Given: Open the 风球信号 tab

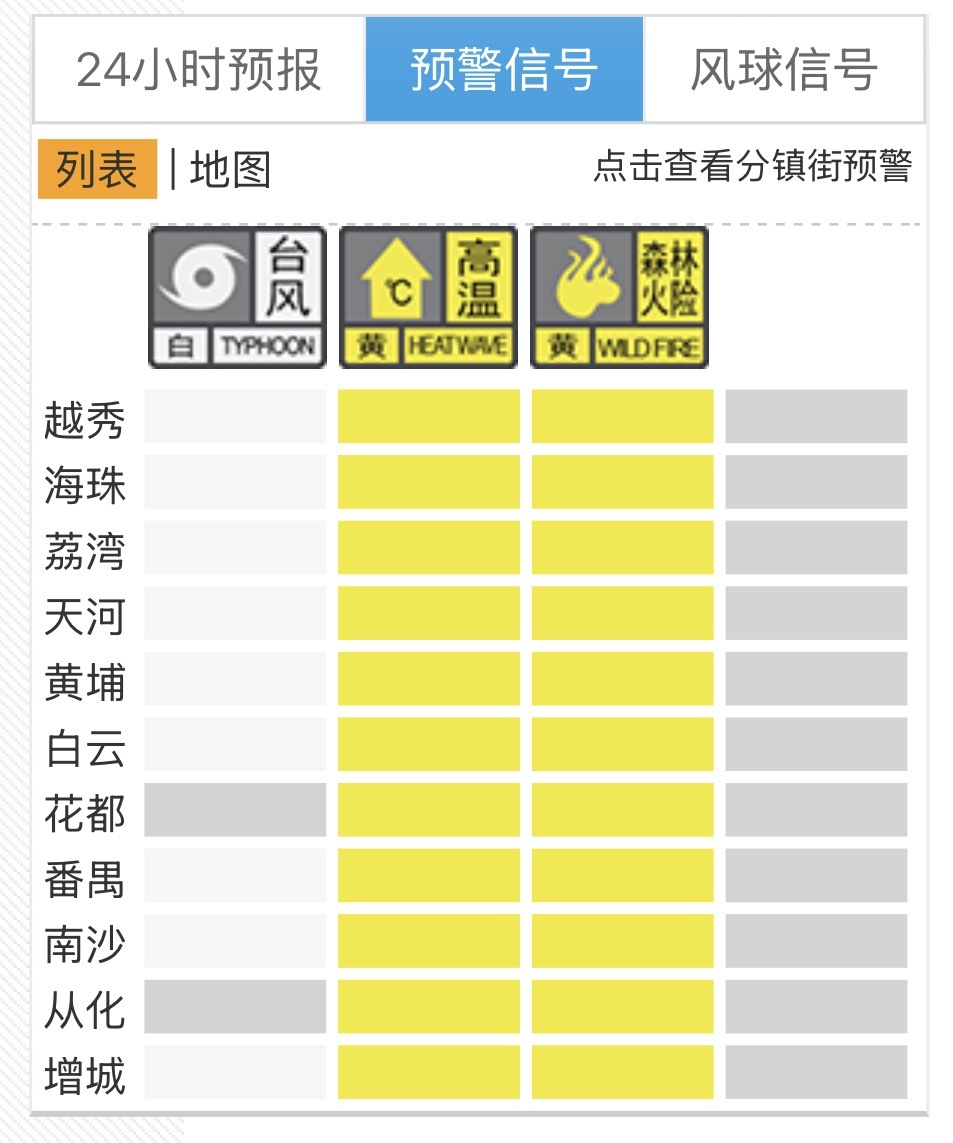Looking at the screenshot, I should tap(784, 70).
